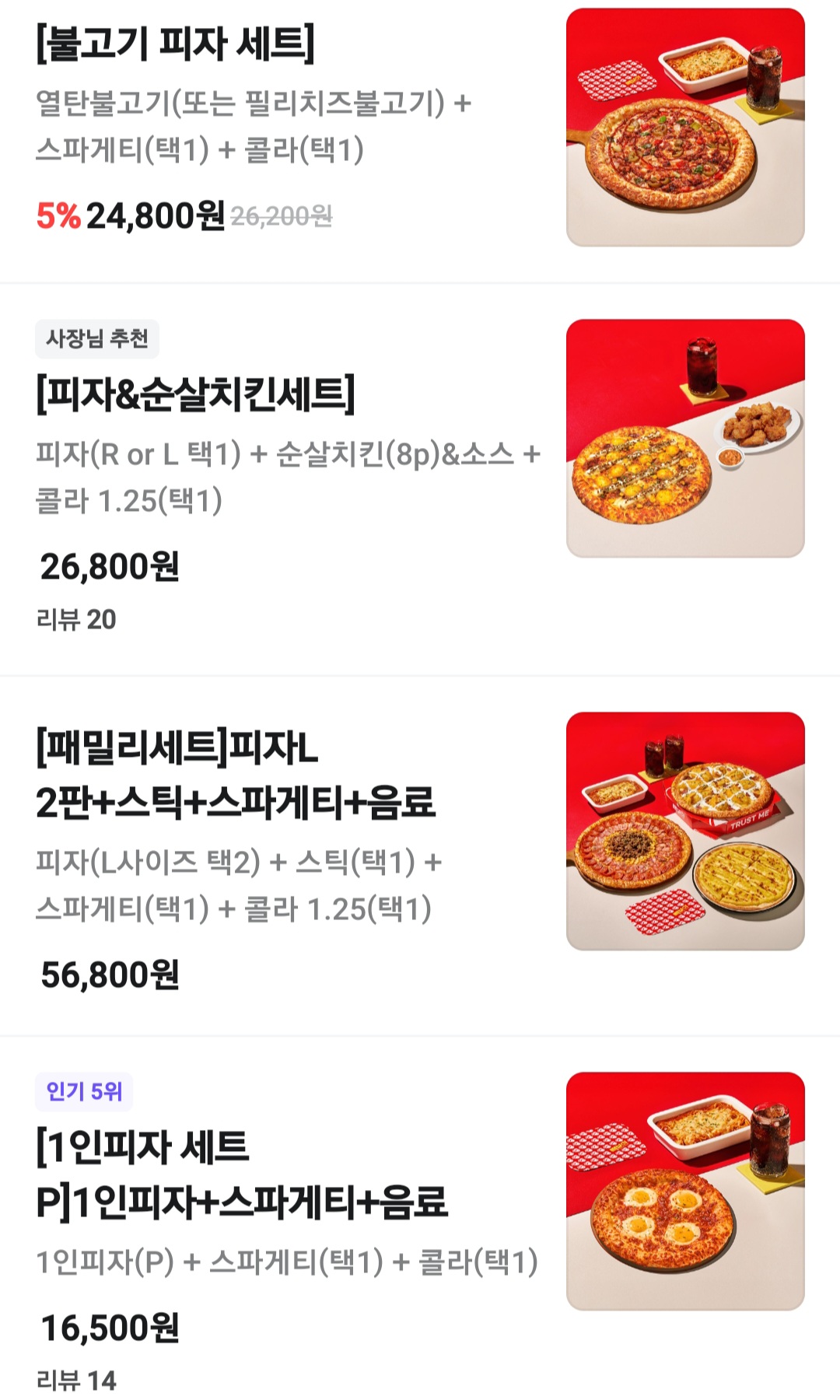View the 패밀리세트 피자L 2판 details
The height and width of the screenshot is (1400, 840).
pos(235,775)
